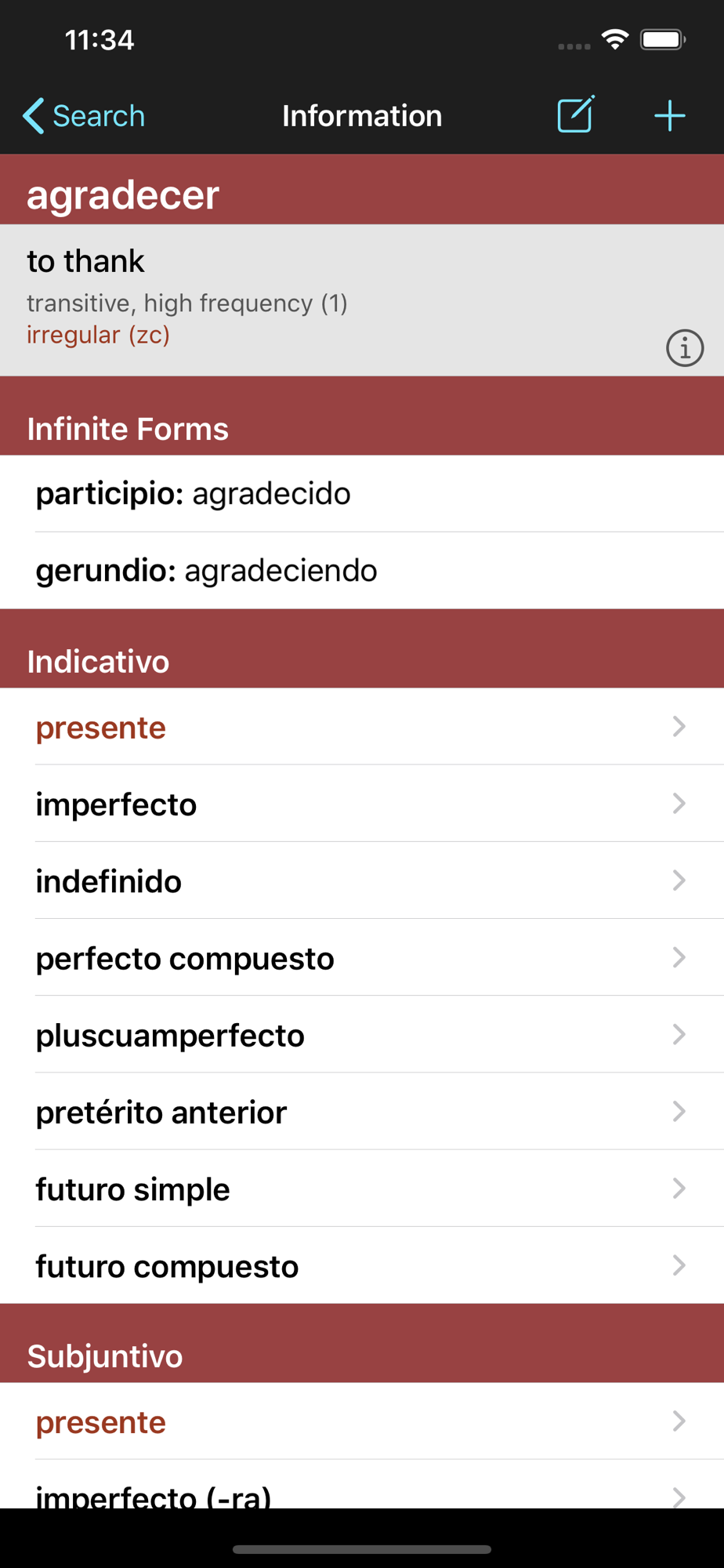Open perfecto compuesto tense
This screenshot has width=724, height=1568.
(362, 958)
